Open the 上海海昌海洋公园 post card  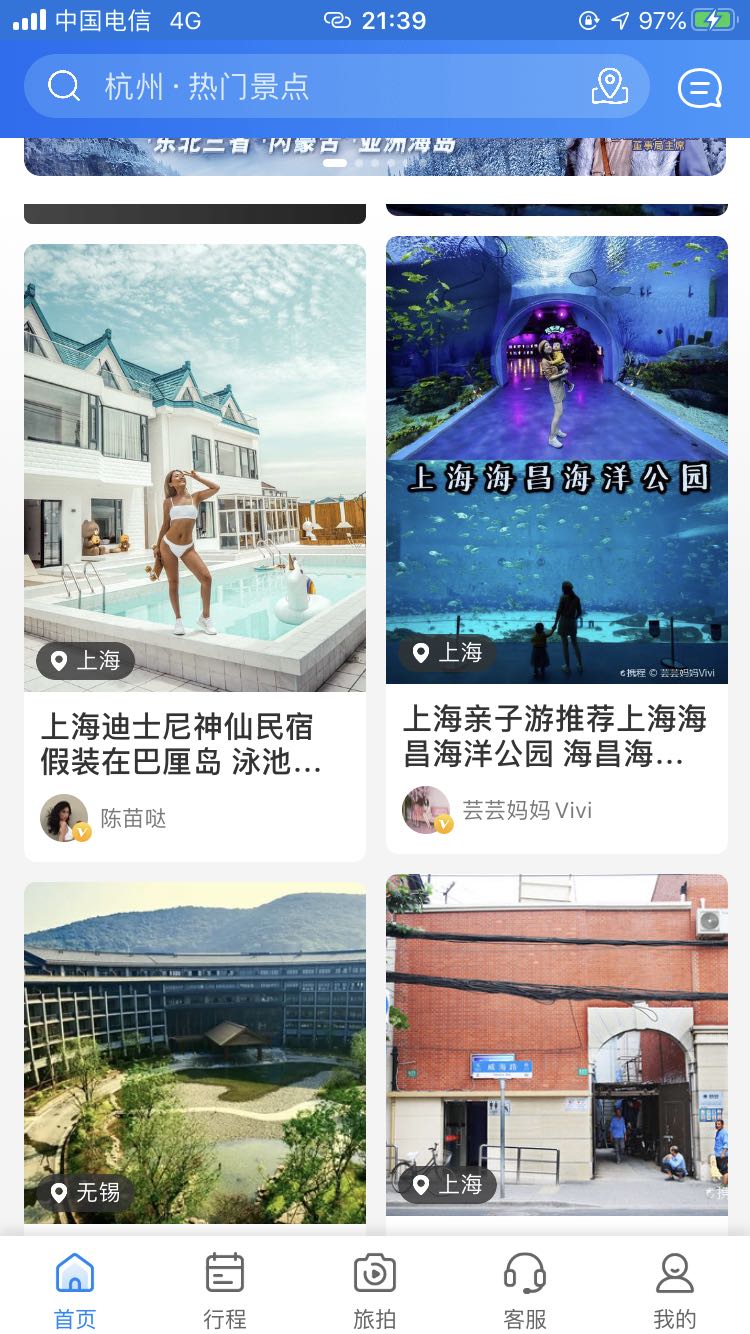click(x=557, y=460)
